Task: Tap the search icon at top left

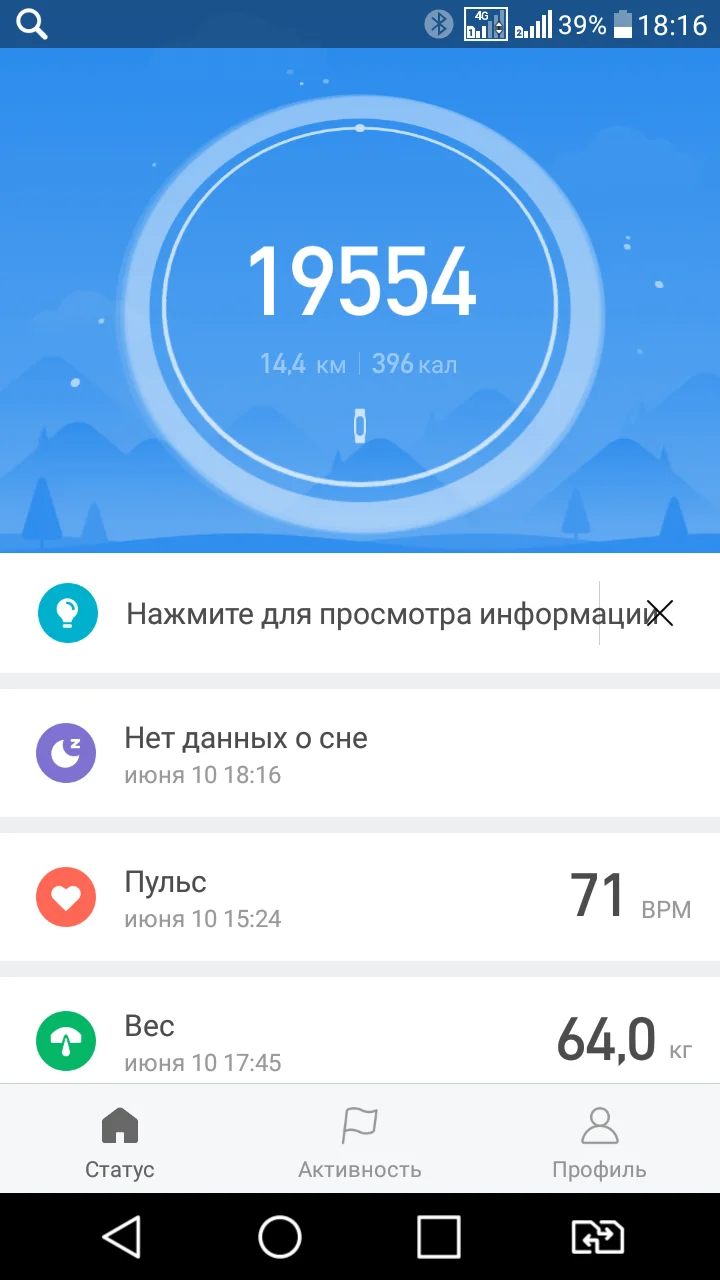Action: point(31,24)
